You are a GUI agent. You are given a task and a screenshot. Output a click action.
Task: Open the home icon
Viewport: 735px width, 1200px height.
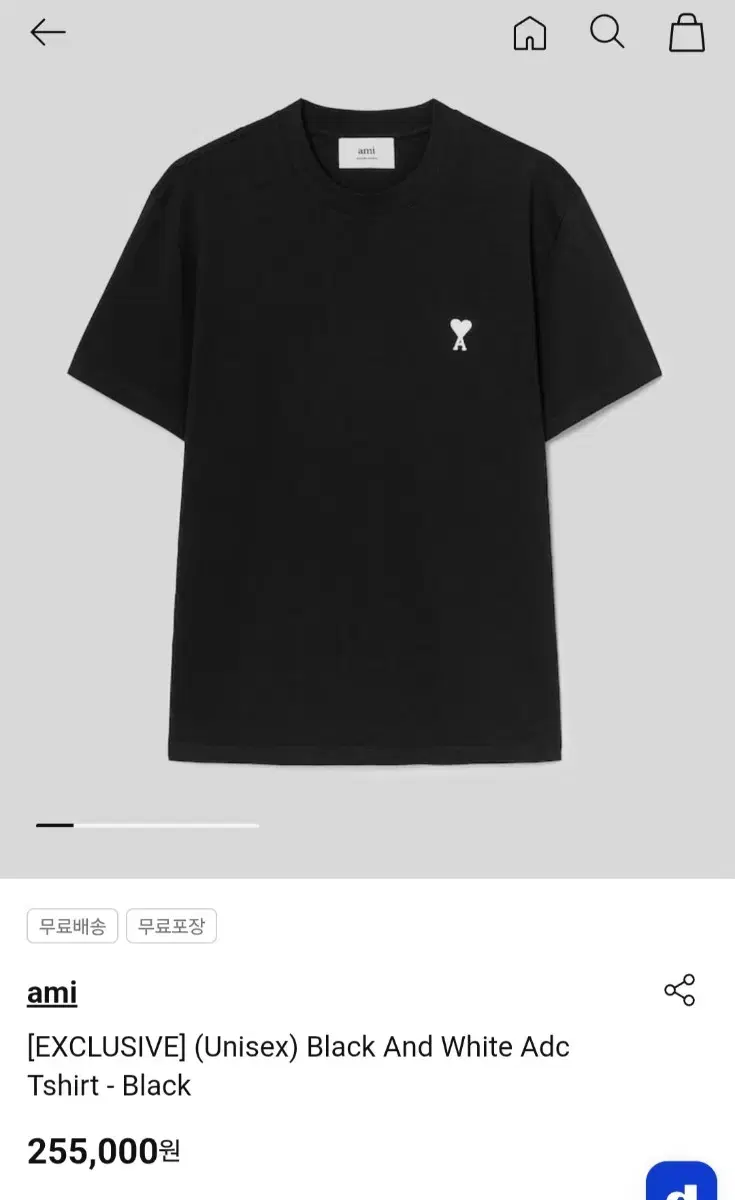(x=529, y=34)
